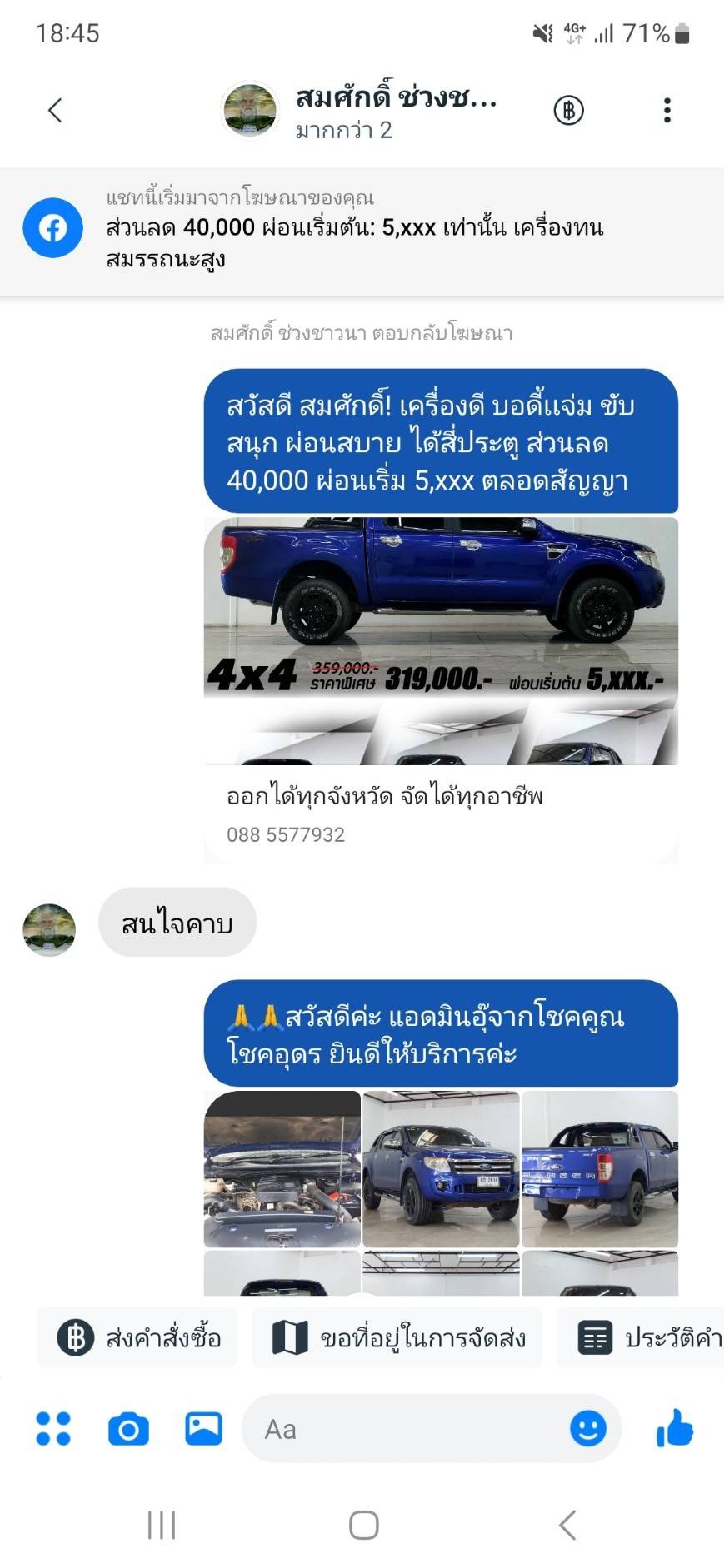Tap the ส่งคำสั่งซื้อ chip

pyautogui.click(x=137, y=1337)
